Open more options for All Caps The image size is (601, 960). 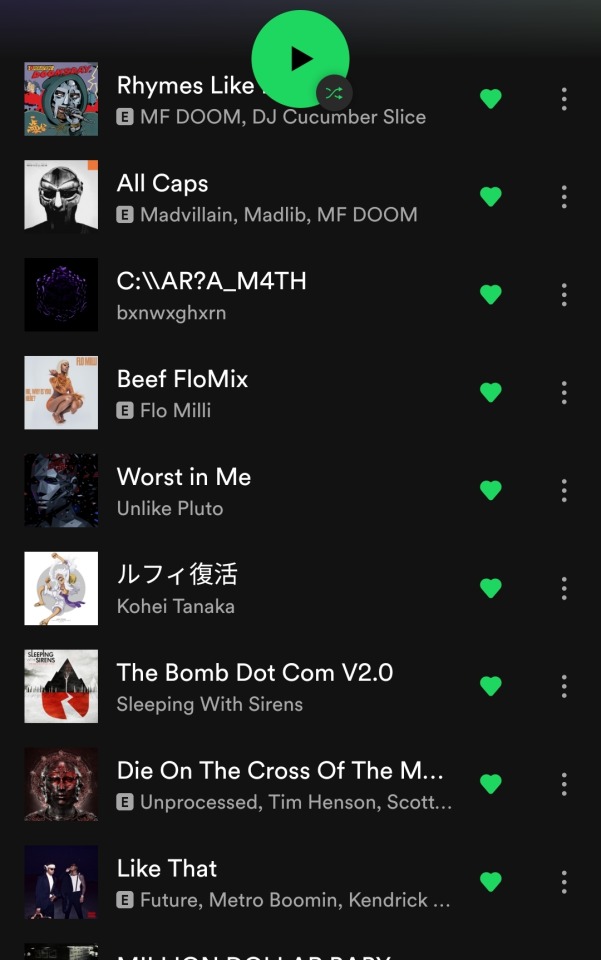pos(564,197)
